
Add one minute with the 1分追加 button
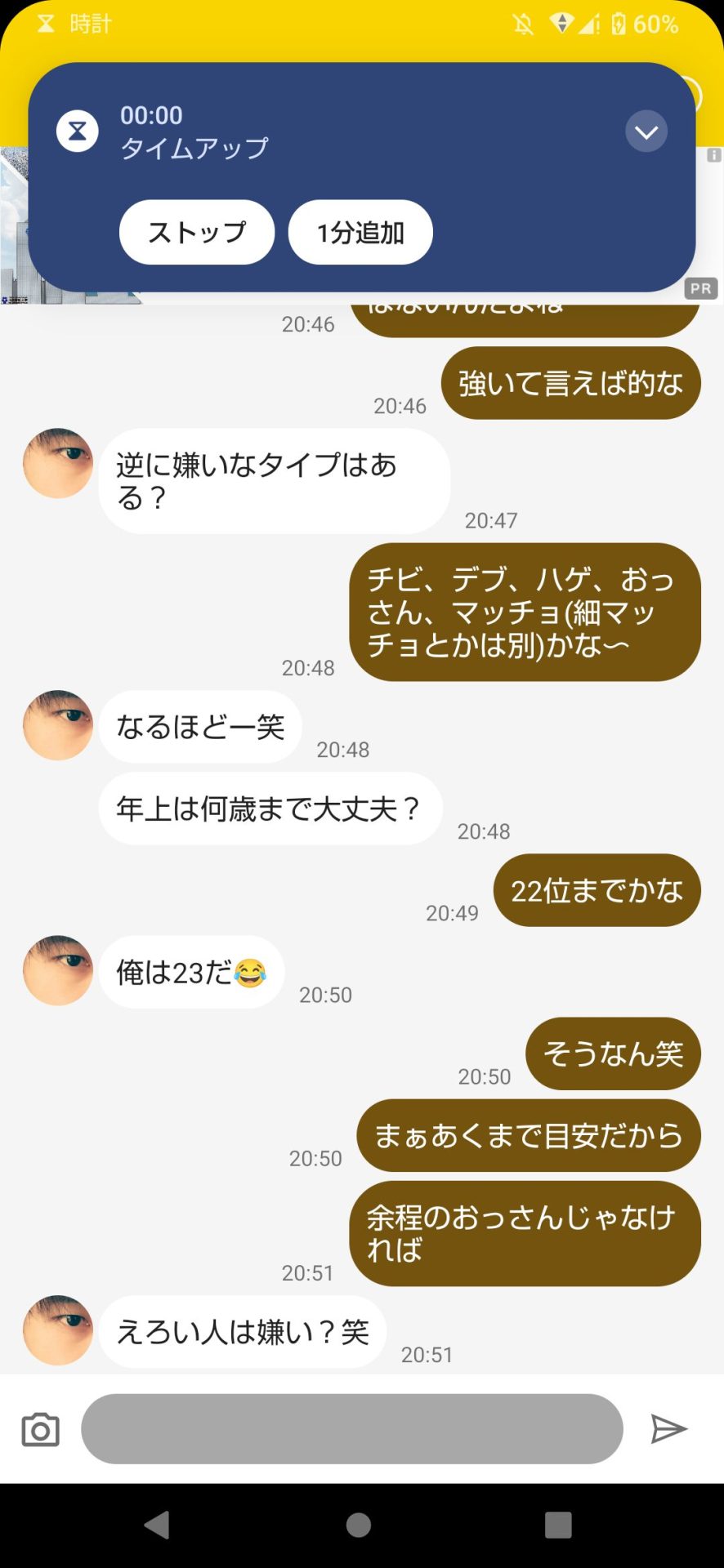tap(360, 233)
